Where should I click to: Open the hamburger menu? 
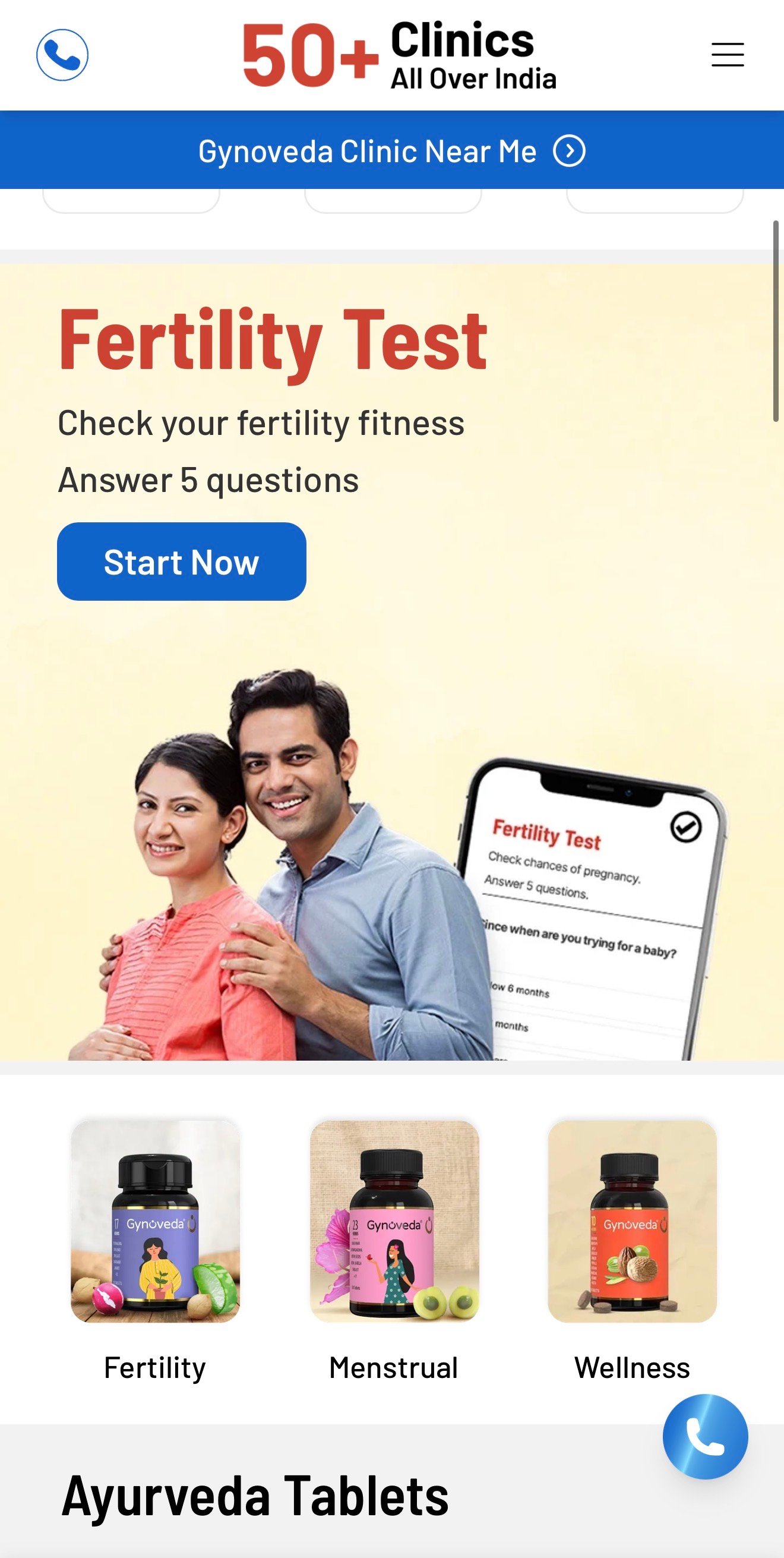tap(727, 55)
